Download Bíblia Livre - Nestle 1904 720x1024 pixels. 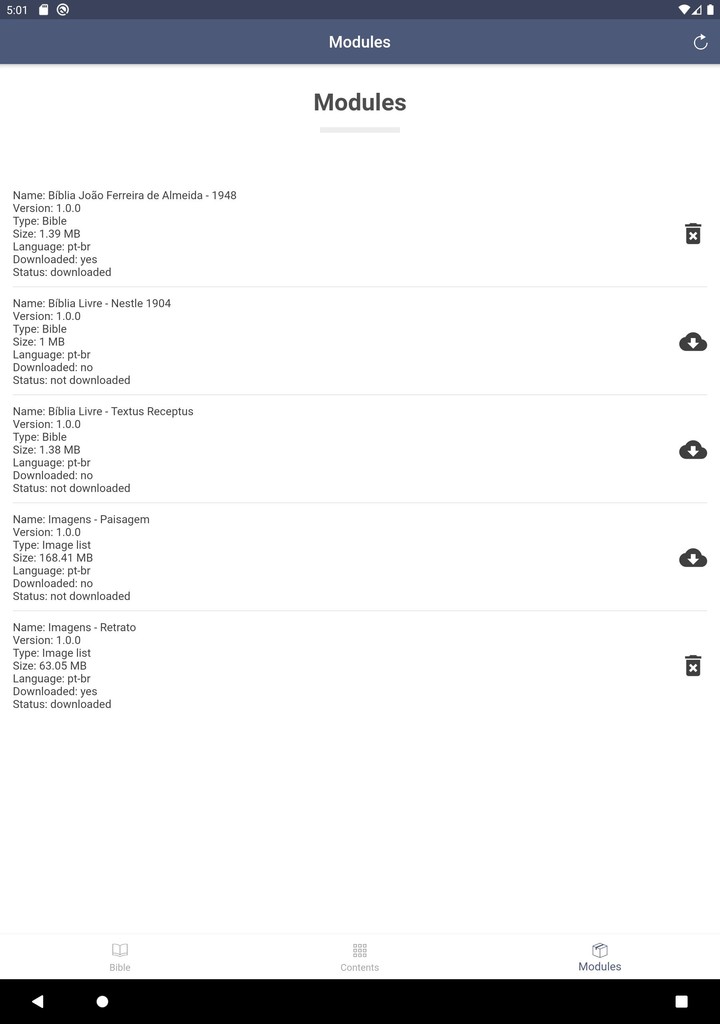pos(692,342)
